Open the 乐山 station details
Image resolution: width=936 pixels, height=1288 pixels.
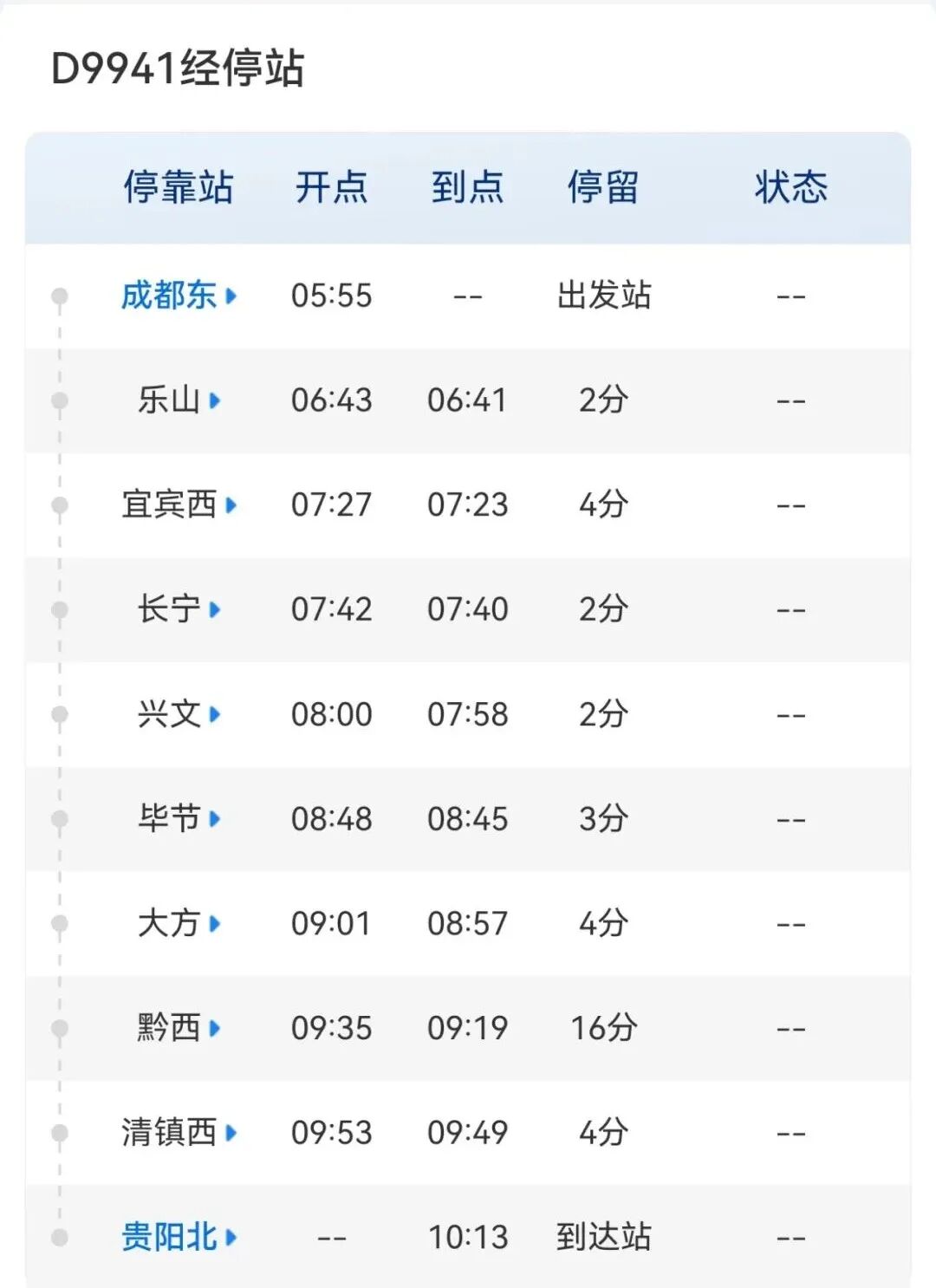179,400
